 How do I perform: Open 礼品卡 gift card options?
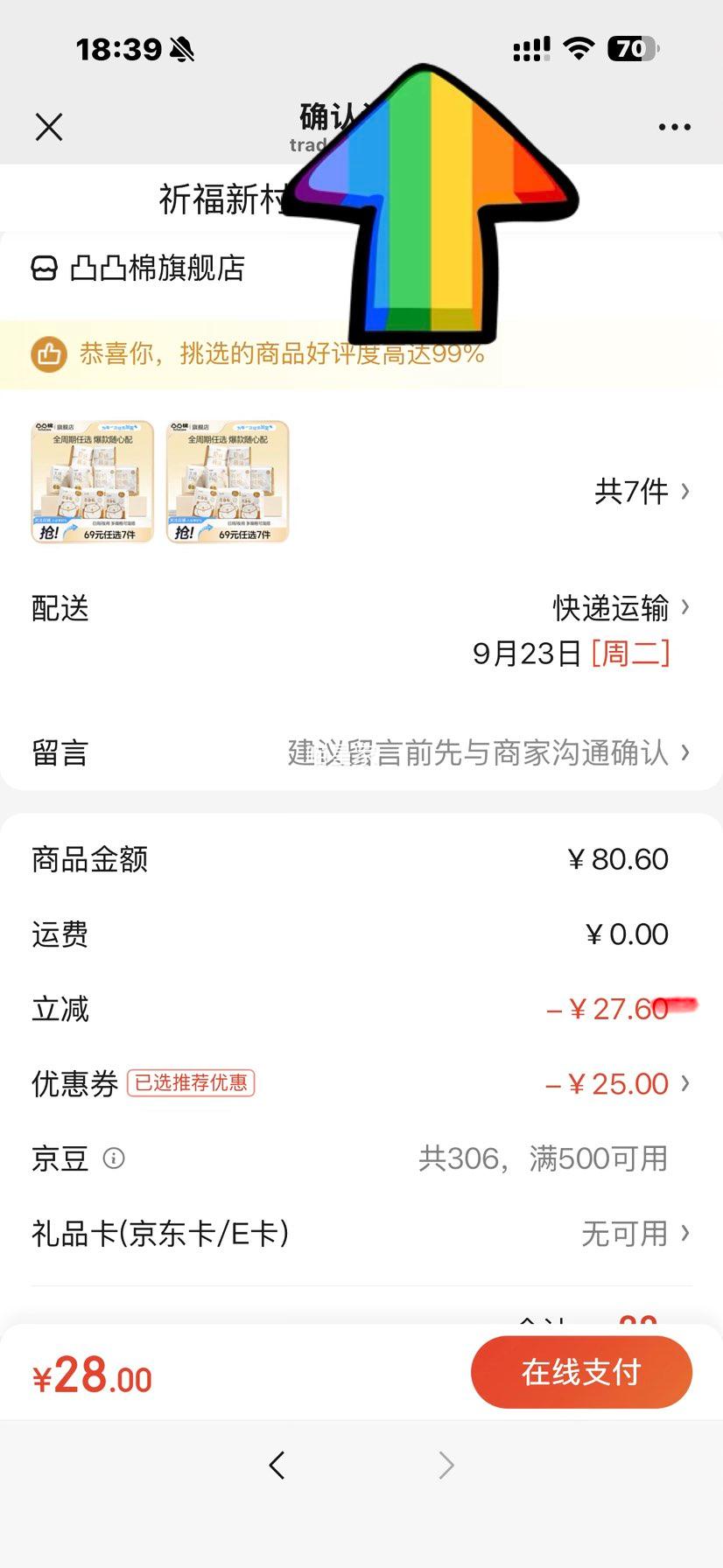(x=634, y=1234)
